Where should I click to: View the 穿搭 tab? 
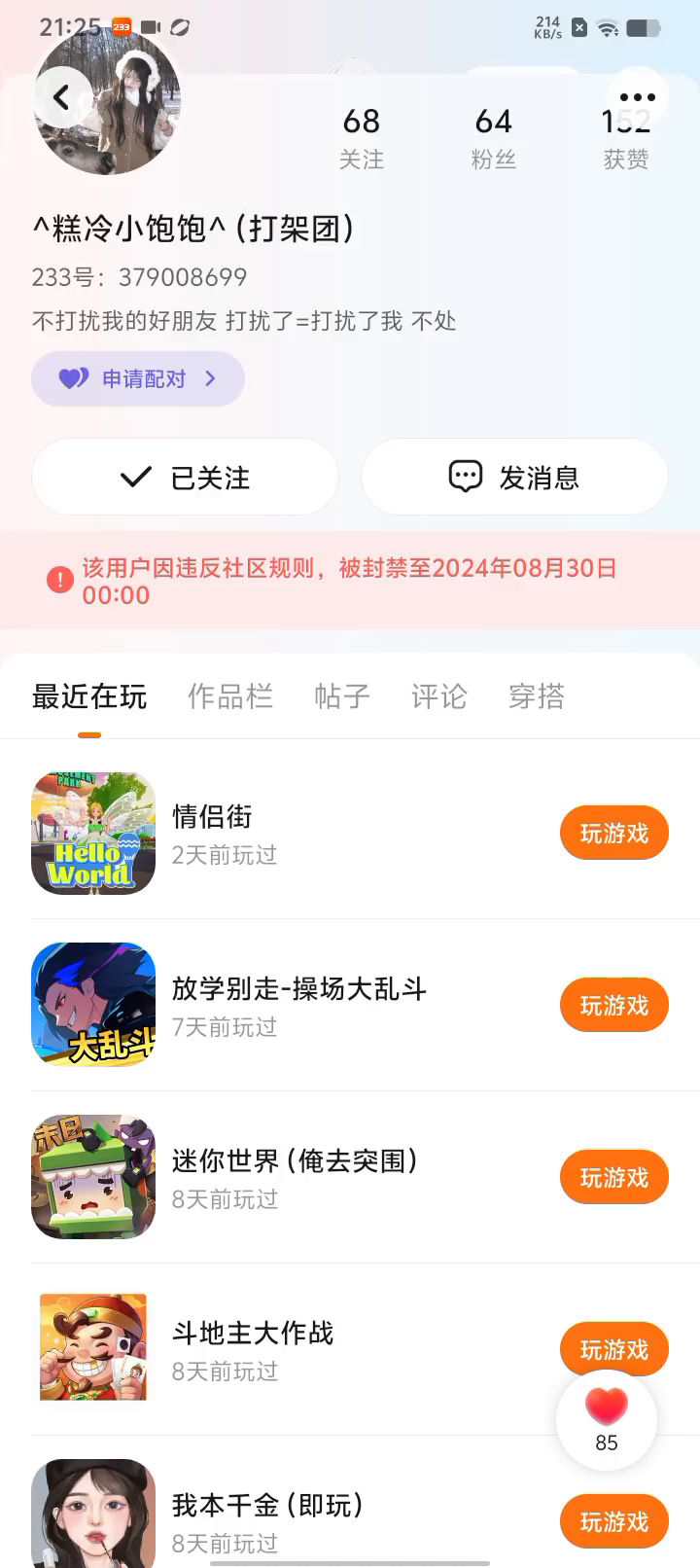pyautogui.click(x=537, y=696)
